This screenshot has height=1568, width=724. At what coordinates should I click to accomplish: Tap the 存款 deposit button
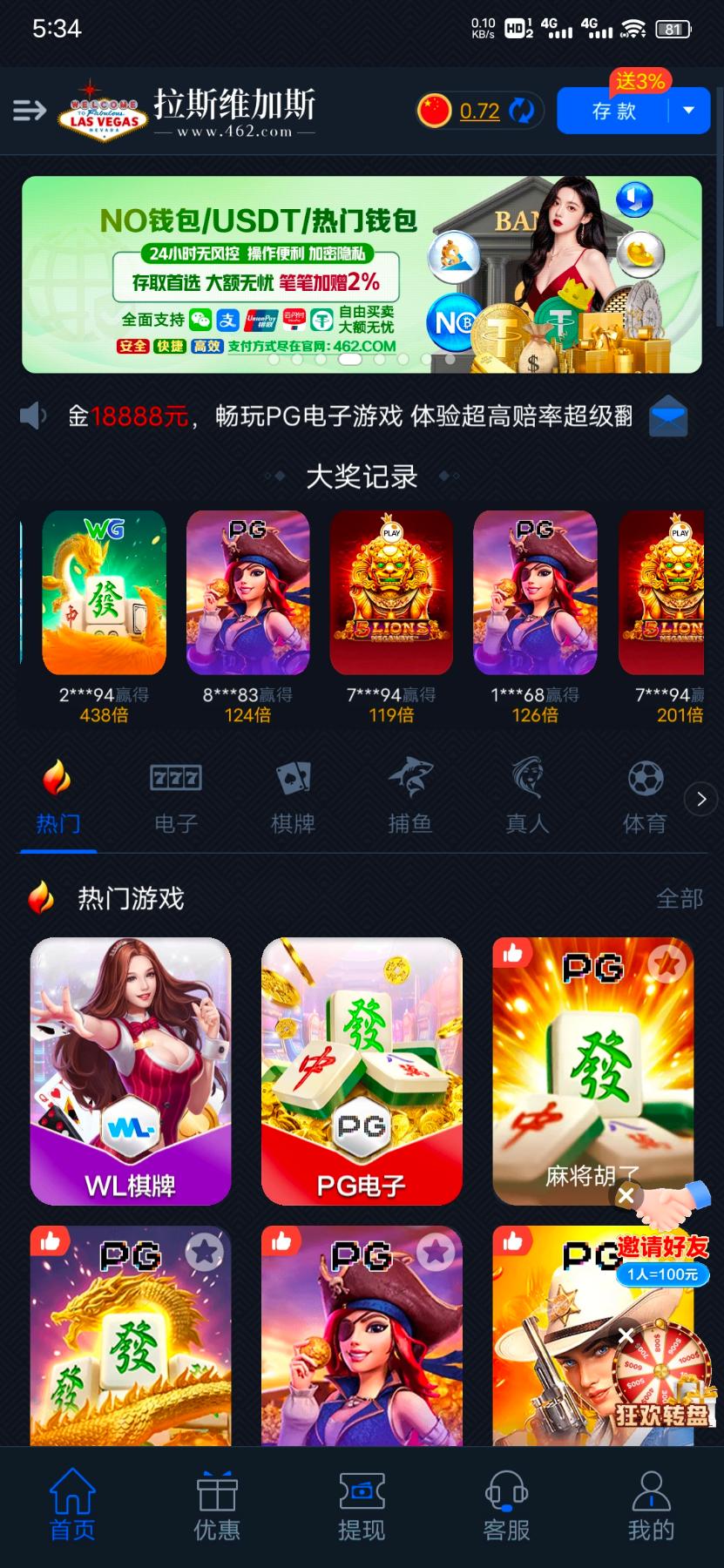point(613,112)
